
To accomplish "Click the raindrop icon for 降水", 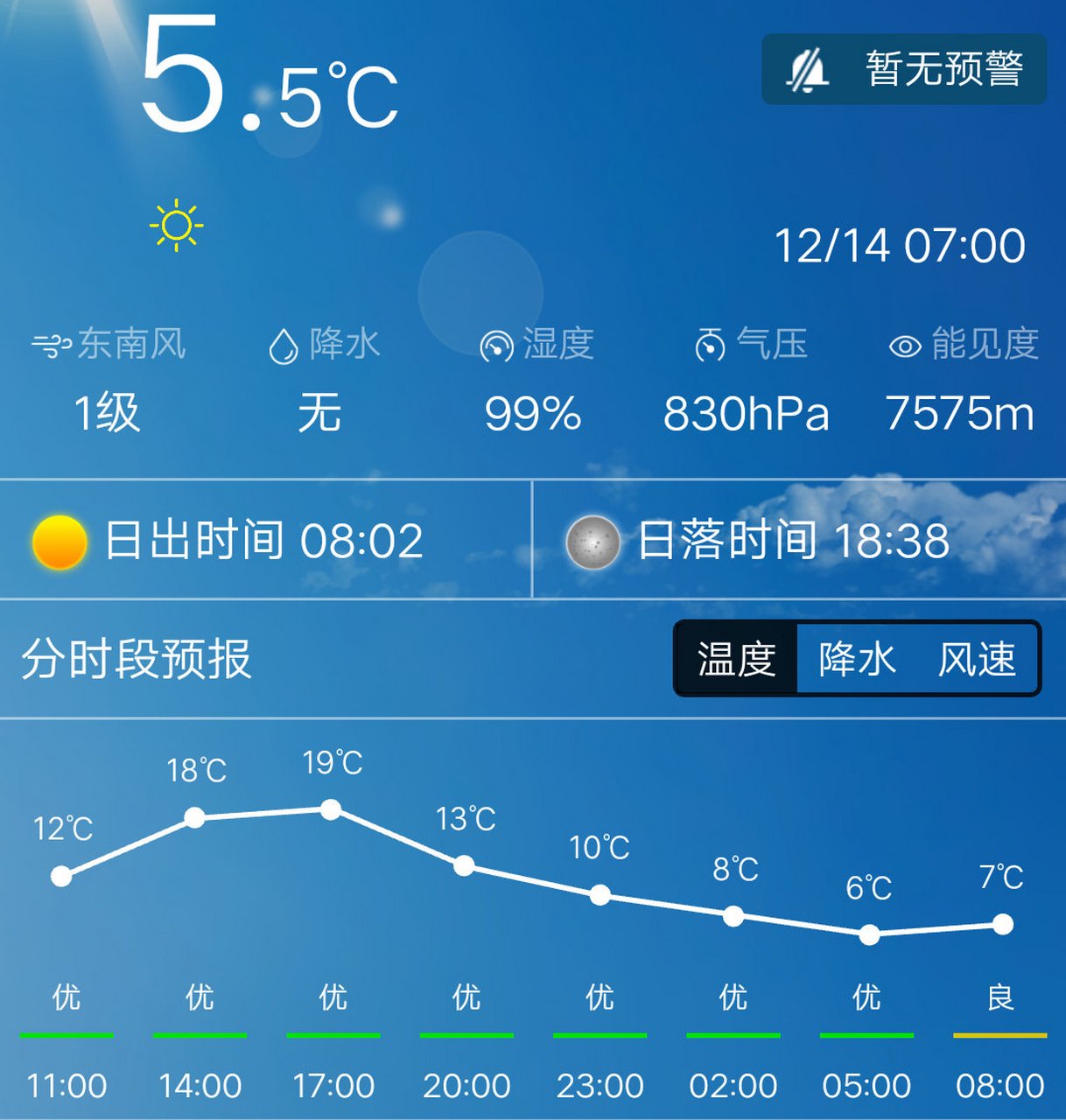I will click(x=284, y=344).
